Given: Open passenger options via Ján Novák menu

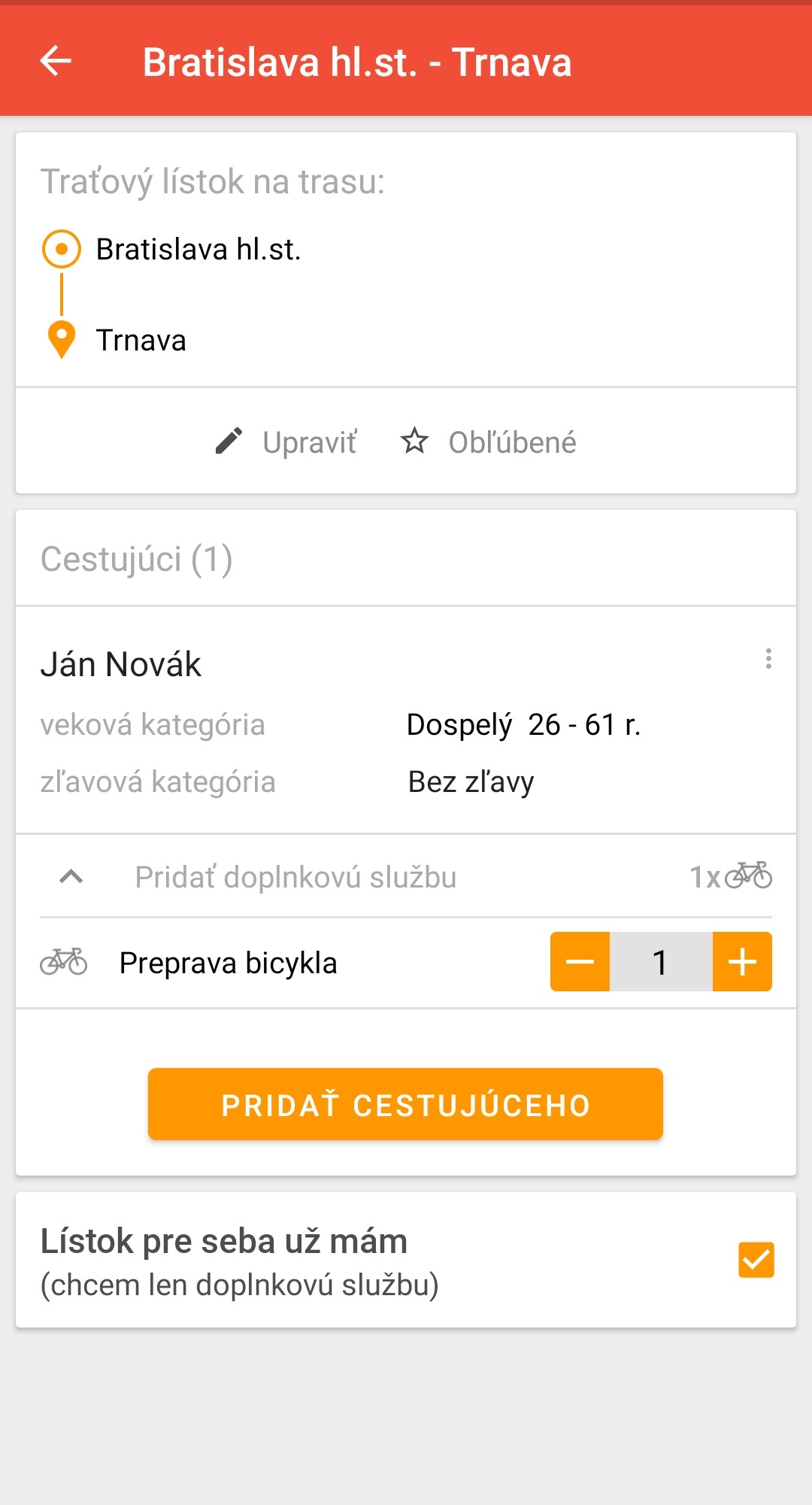Looking at the screenshot, I should click(x=768, y=660).
